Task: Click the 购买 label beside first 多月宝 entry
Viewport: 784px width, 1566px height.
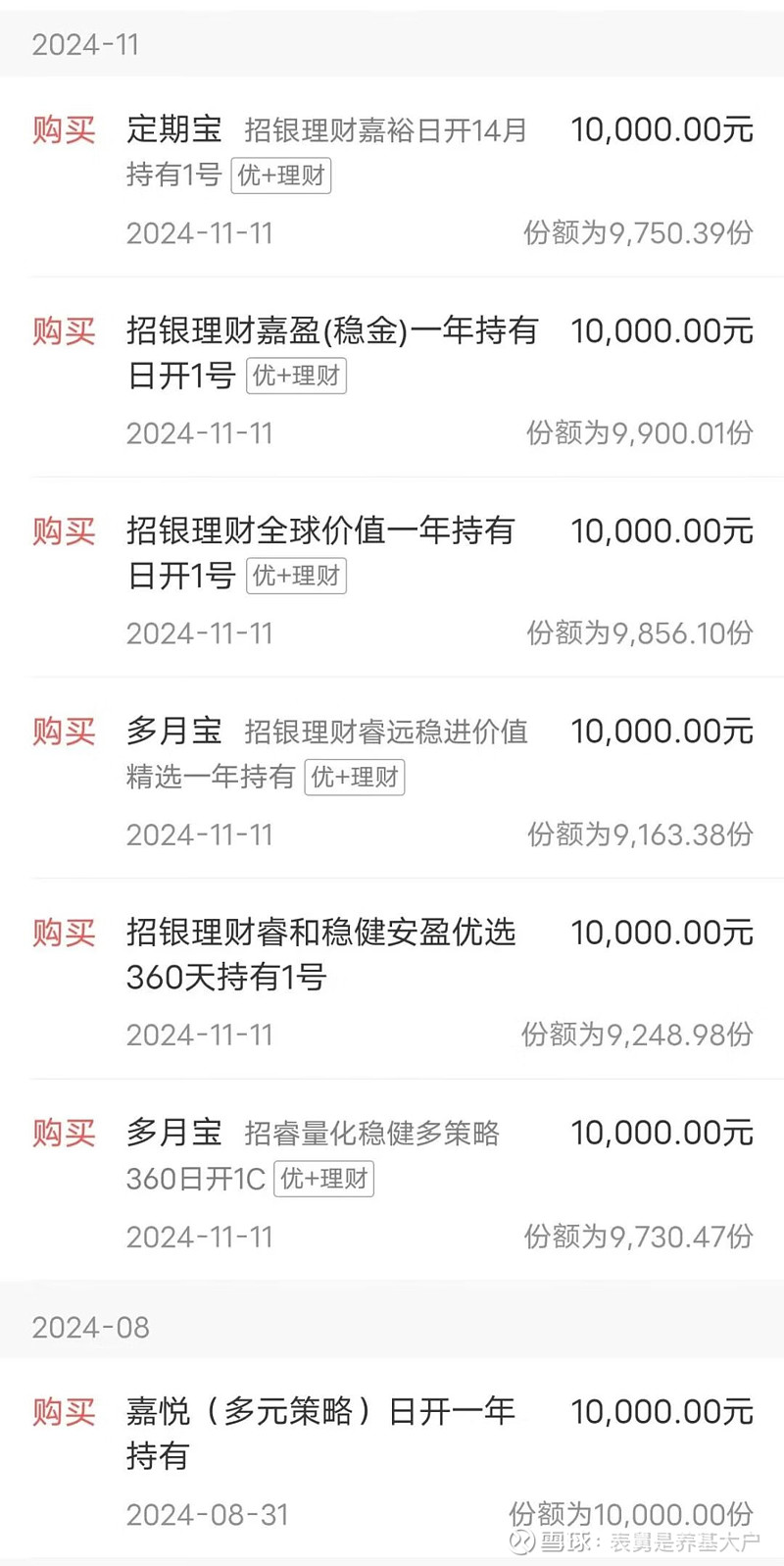Action: coord(63,732)
